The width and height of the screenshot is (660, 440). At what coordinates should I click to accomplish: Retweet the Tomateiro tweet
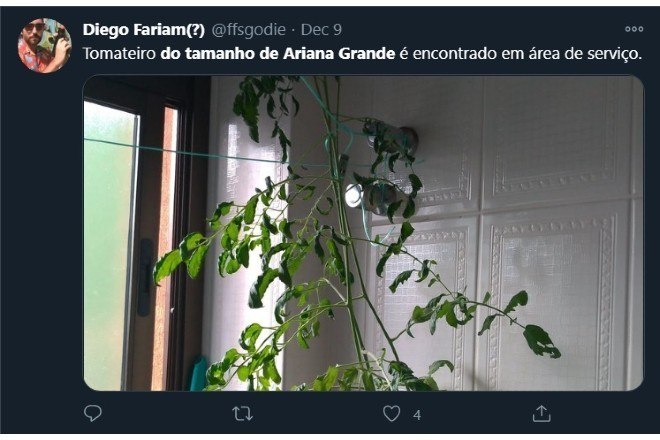pyautogui.click(x=242, y=412)
